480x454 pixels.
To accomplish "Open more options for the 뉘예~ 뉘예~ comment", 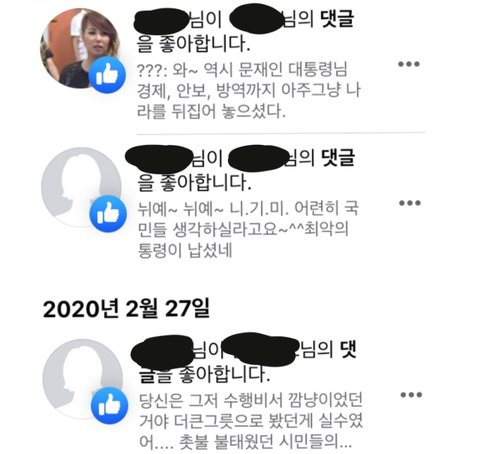I will tap(410, 203).
